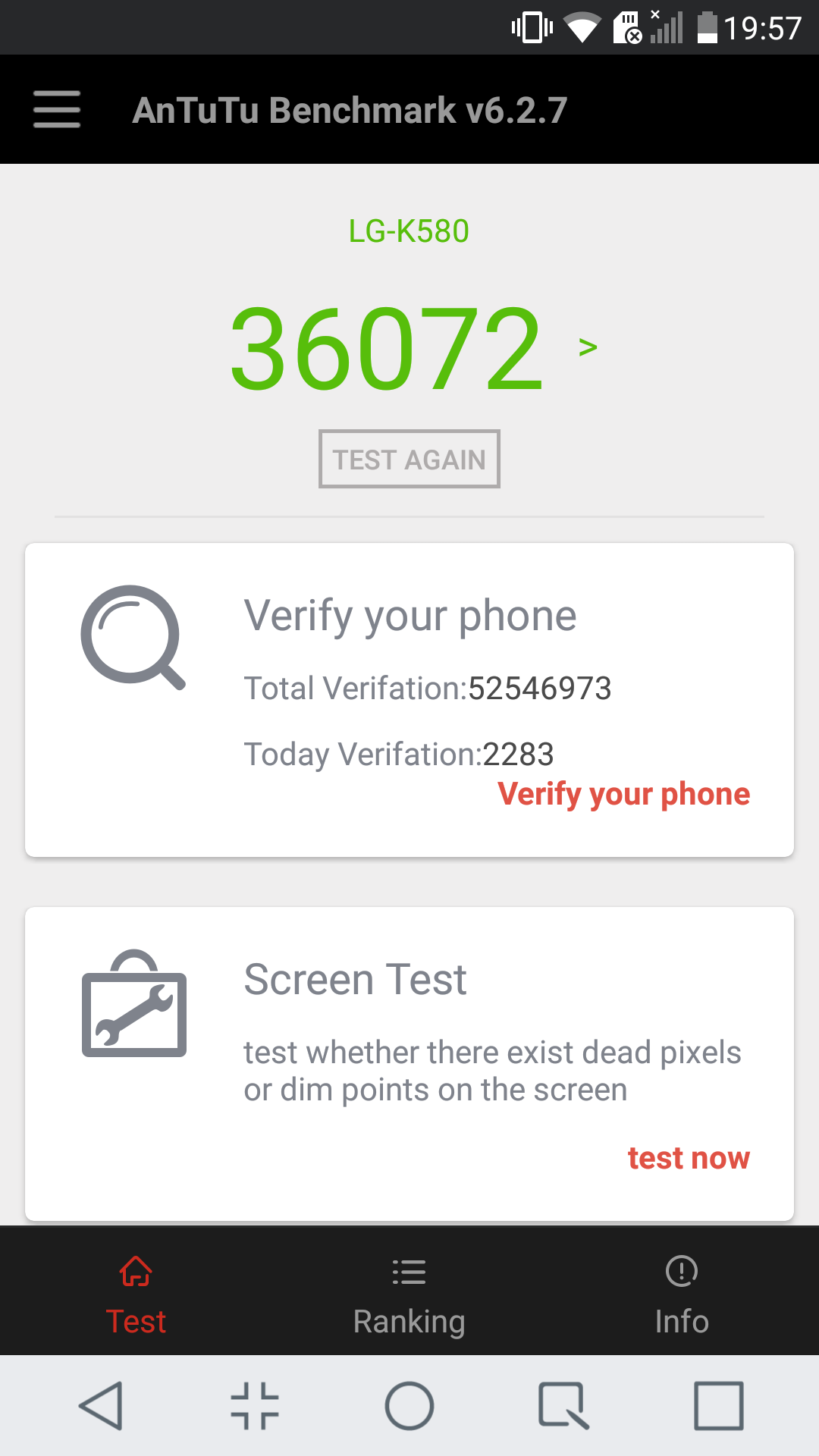This screenshot has width=819, height=1456.
Task: Go back using the system back button
Action: point(101,1405)
